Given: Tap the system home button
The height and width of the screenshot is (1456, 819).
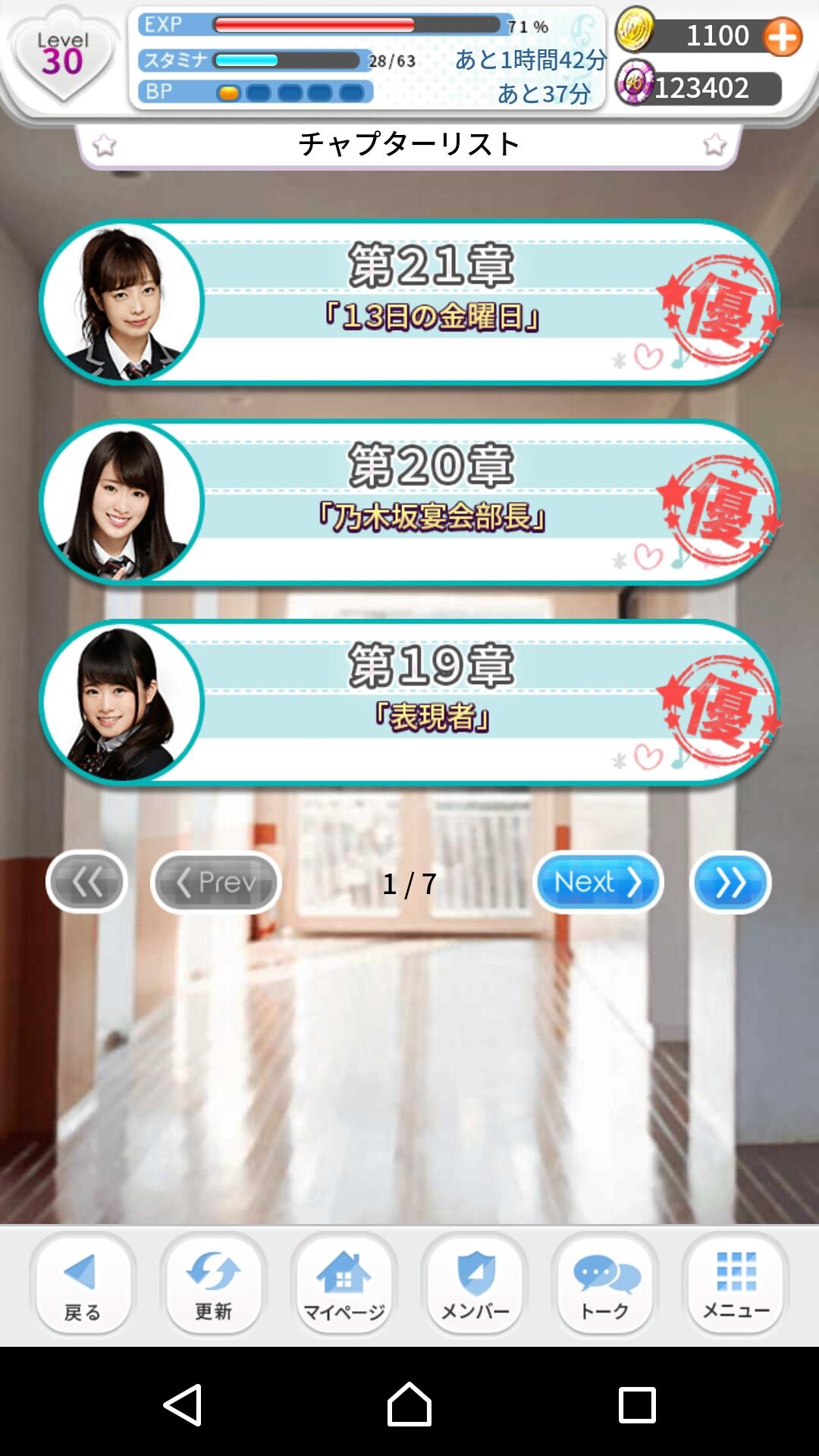Looking at the screenshot, I should [x=409, y=1404].
